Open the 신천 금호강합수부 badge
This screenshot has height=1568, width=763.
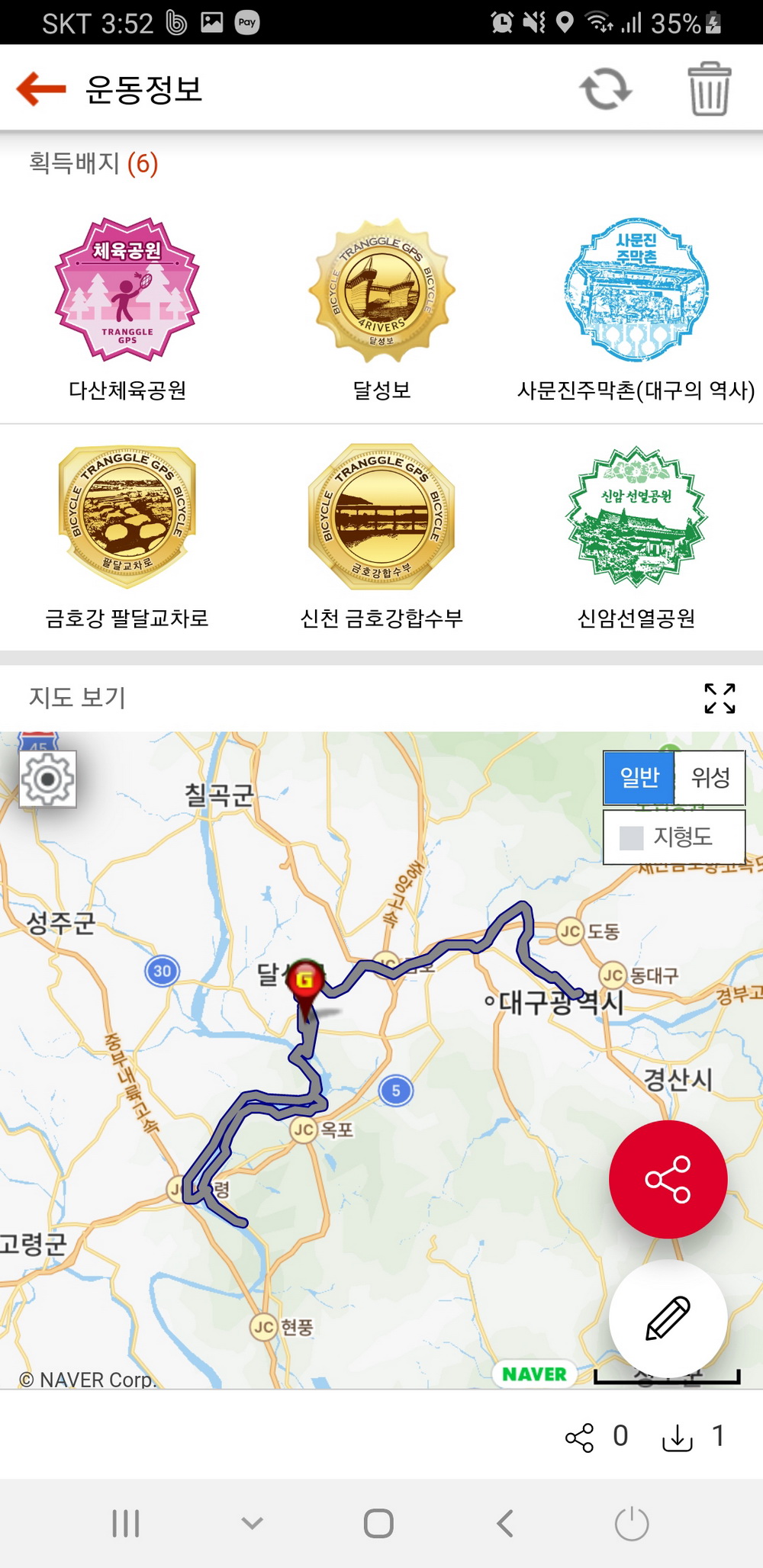[381, 517]
